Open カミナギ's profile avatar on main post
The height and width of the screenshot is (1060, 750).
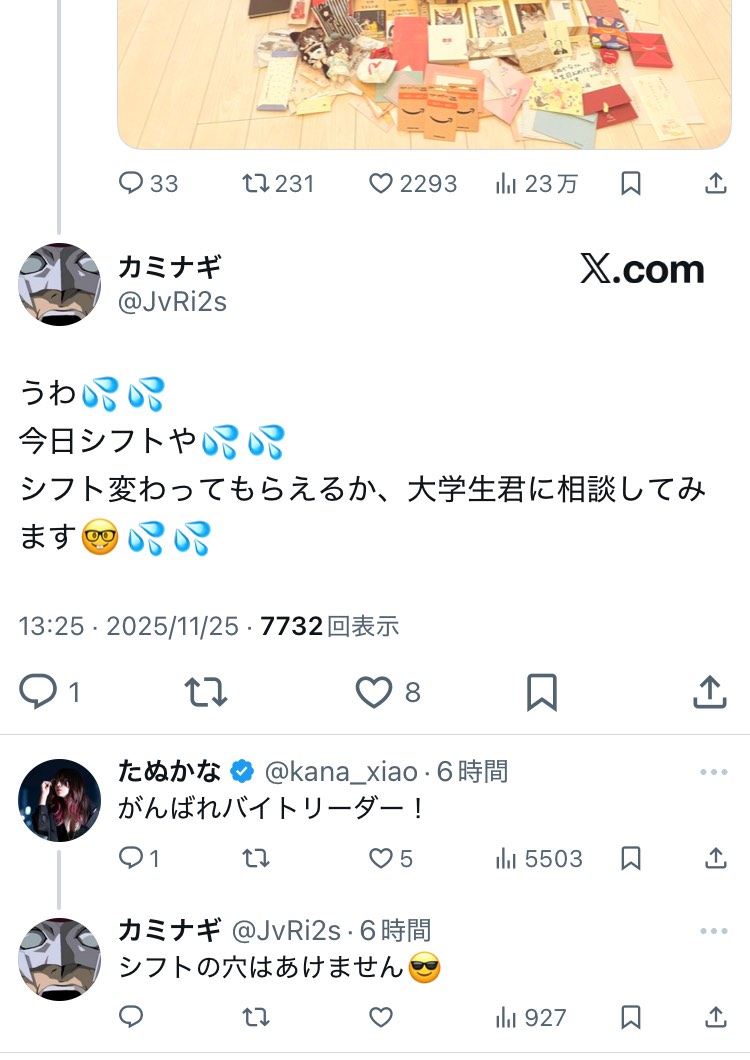[60, 284]
